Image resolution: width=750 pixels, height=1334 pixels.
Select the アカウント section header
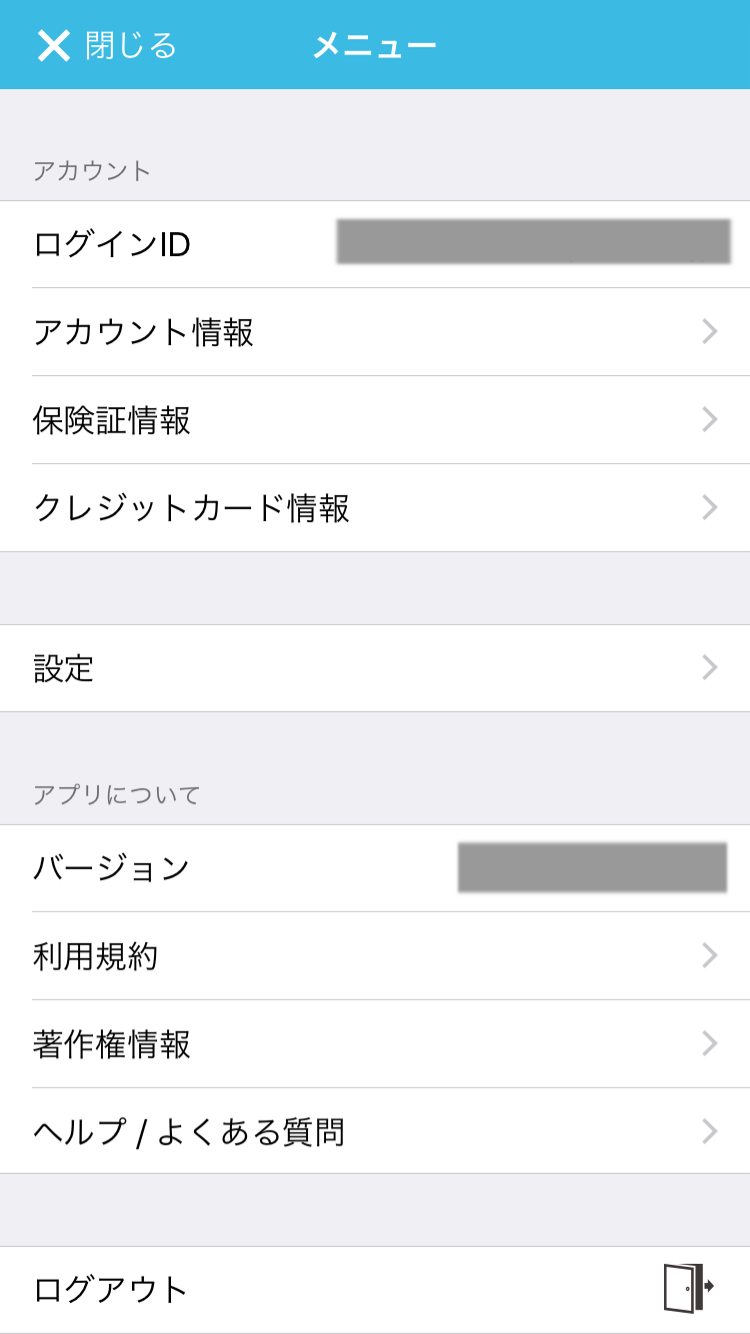tap(90, 168)
